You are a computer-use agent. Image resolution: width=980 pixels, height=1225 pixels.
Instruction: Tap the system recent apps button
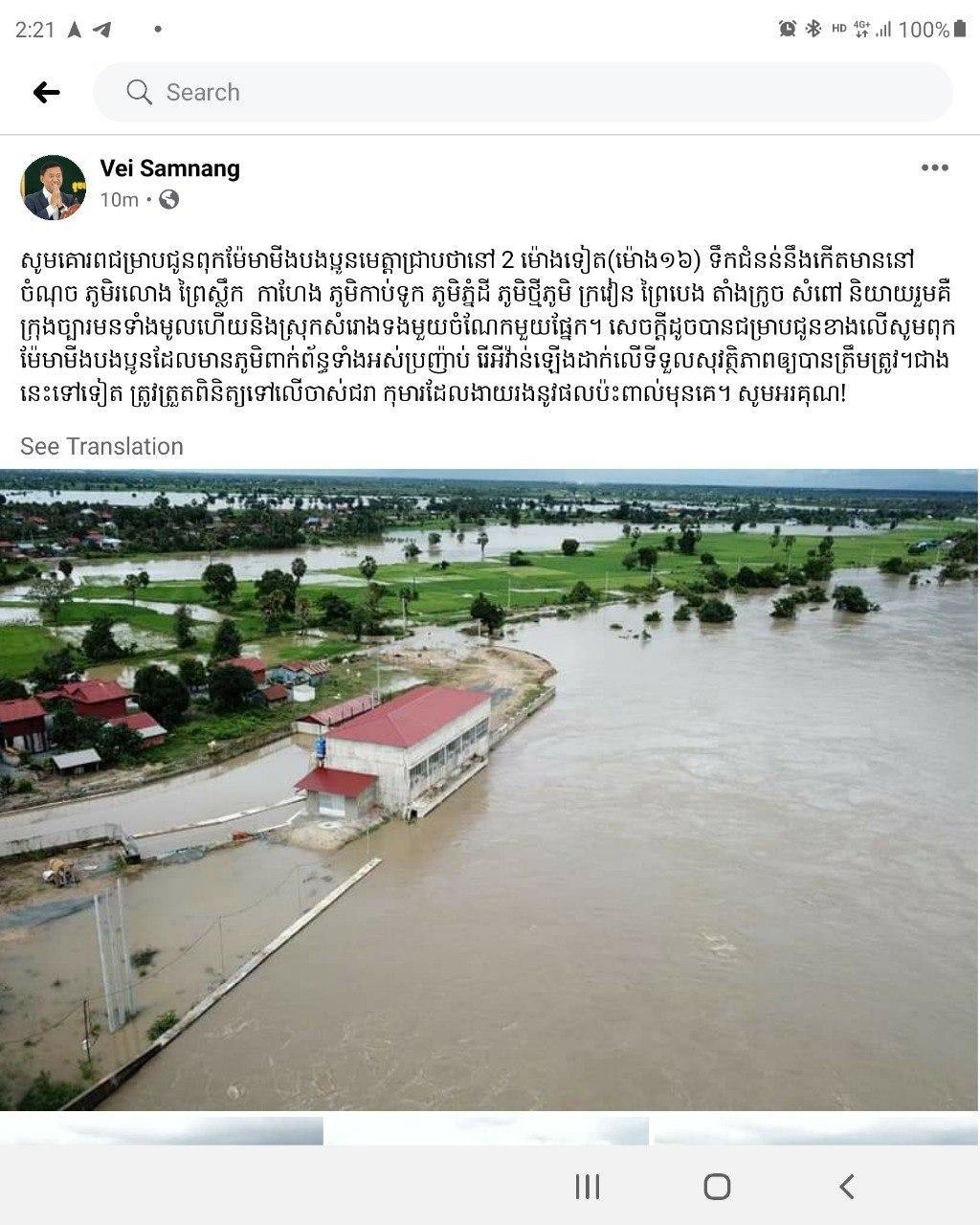[x=587, y=1187]
